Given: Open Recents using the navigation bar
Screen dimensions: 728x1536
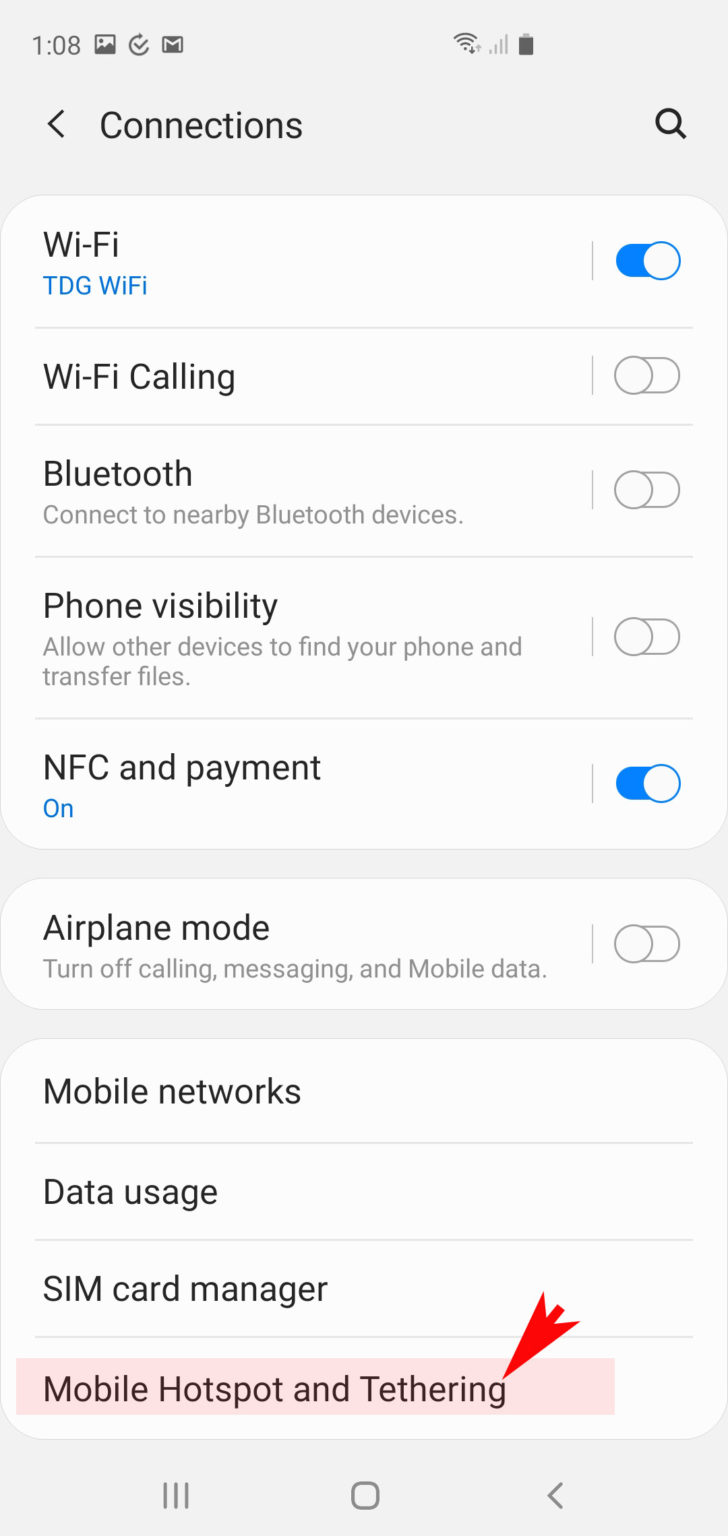Looking at the screenshot, I should pyautogui.click(x=175, y=1495).
